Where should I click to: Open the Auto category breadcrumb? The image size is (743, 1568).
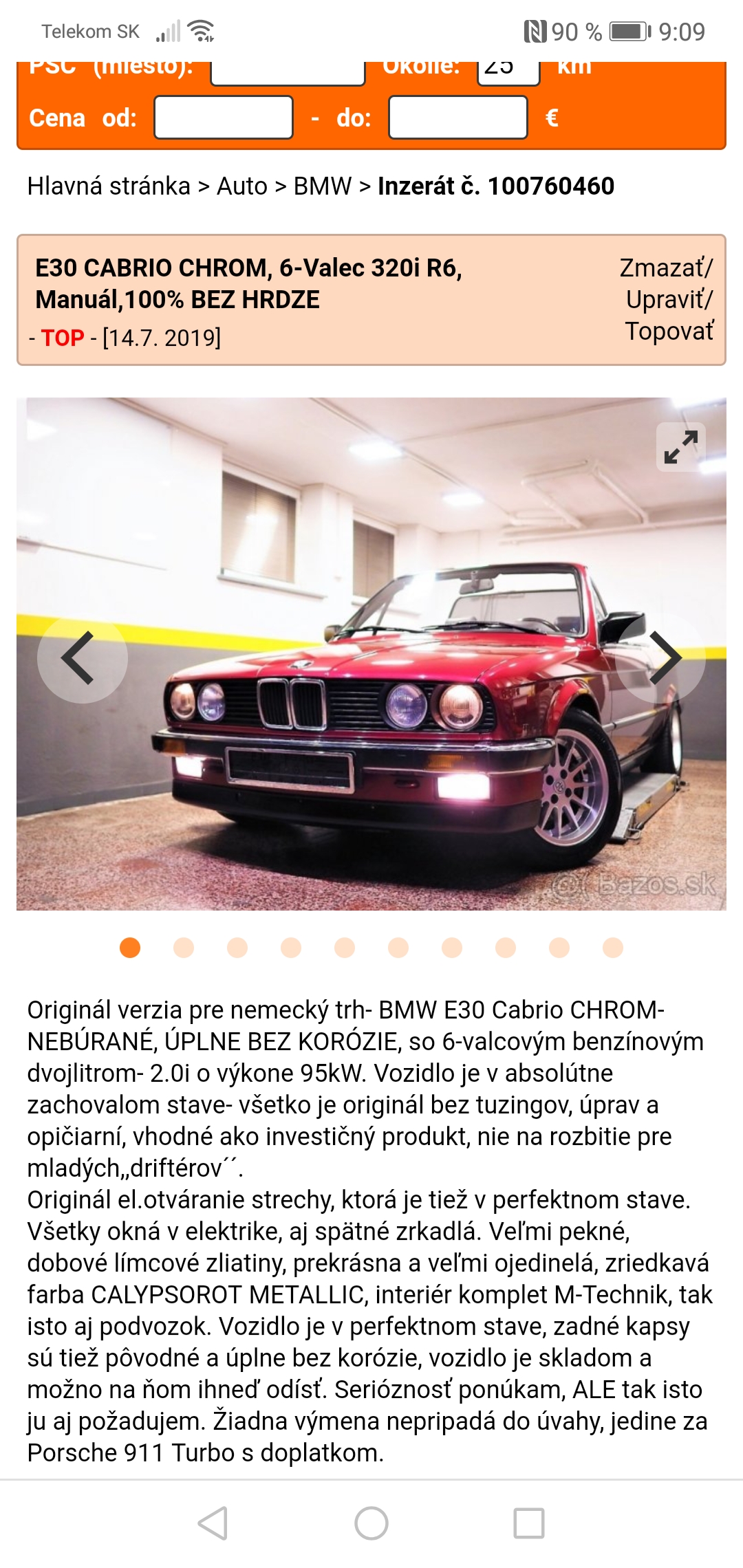(241, 186)
